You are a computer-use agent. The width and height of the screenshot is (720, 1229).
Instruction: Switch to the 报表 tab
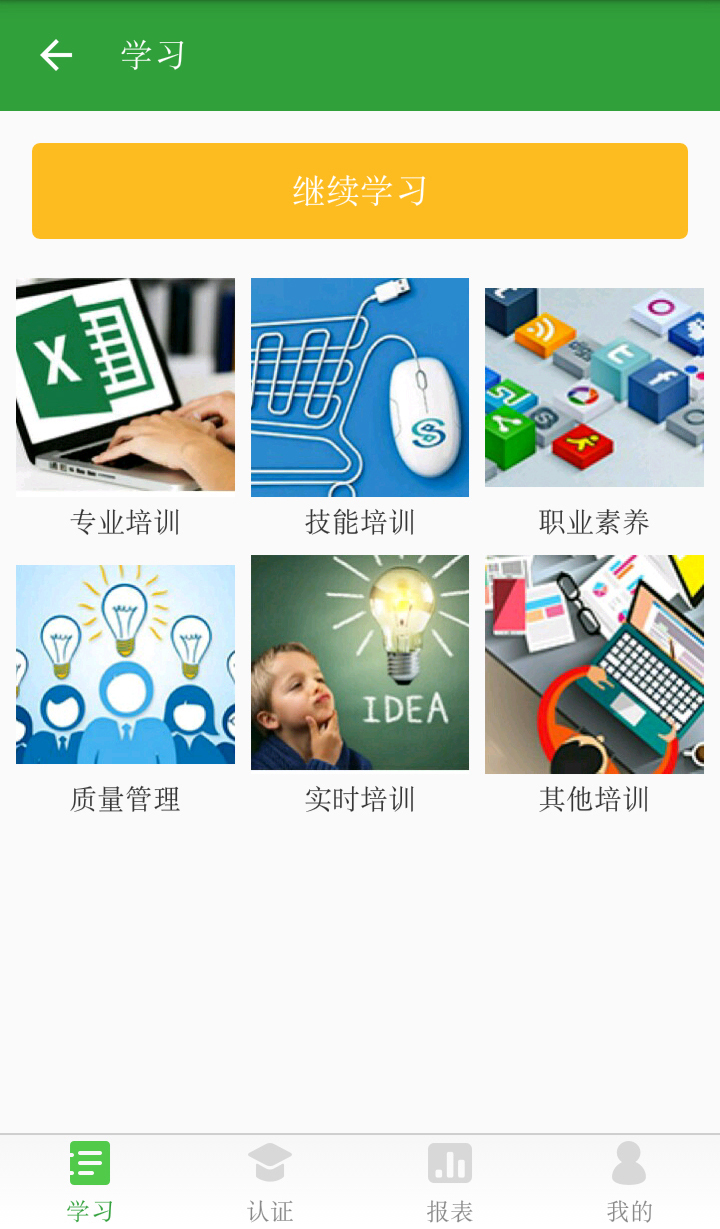tap(450, 1182)
